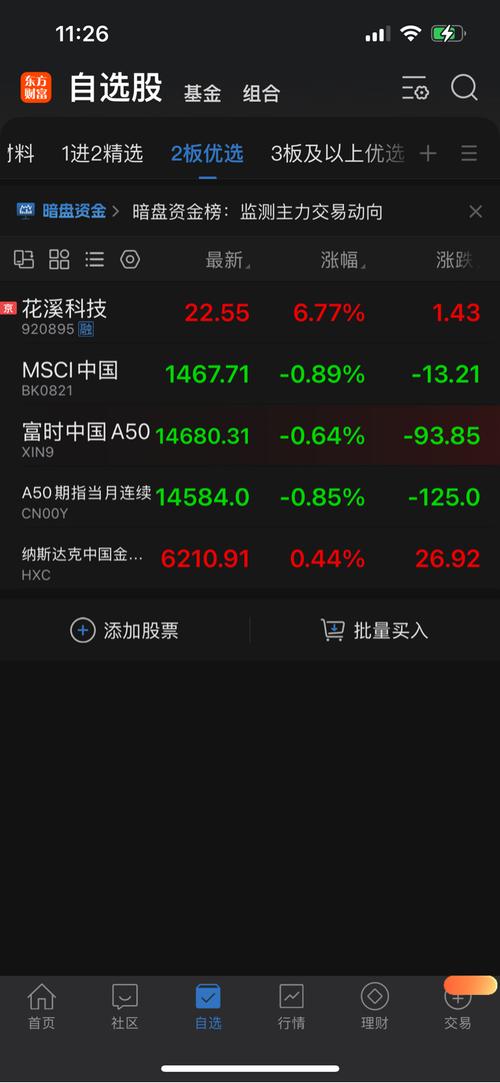
Task: Open 纳斯达克中国金龙 HXC row
Action: coord(250,558)
